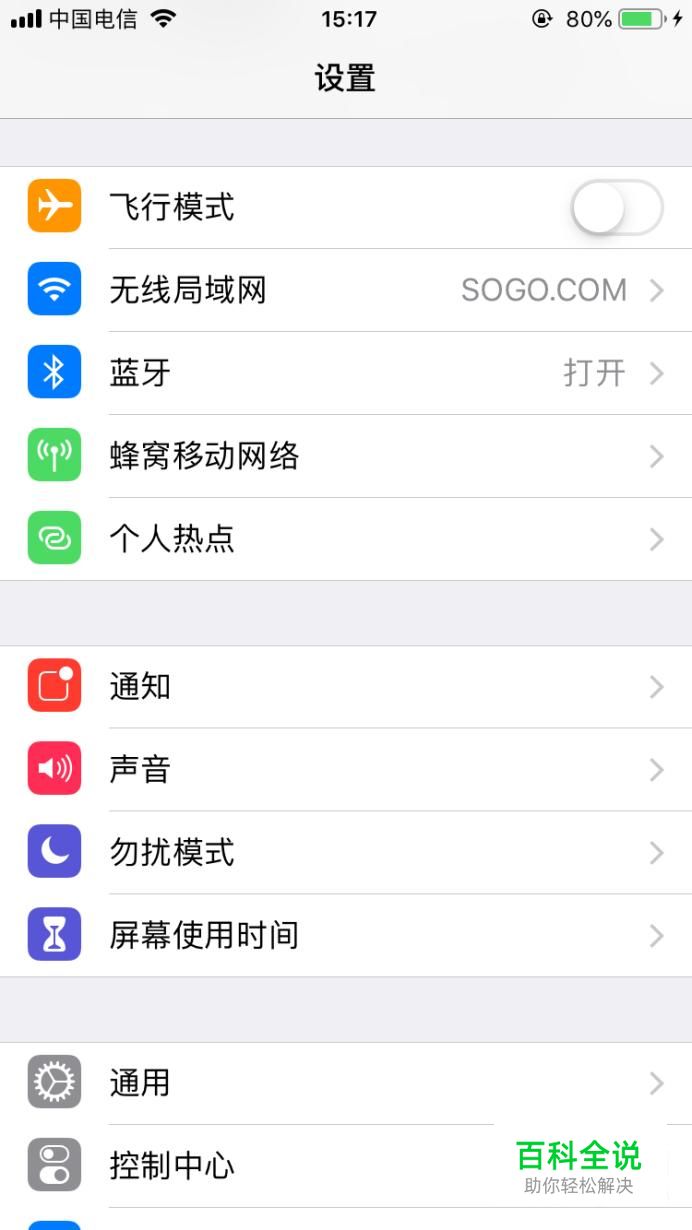Open 通用 general settings
692x1230 pixels.
point(346,1083)
